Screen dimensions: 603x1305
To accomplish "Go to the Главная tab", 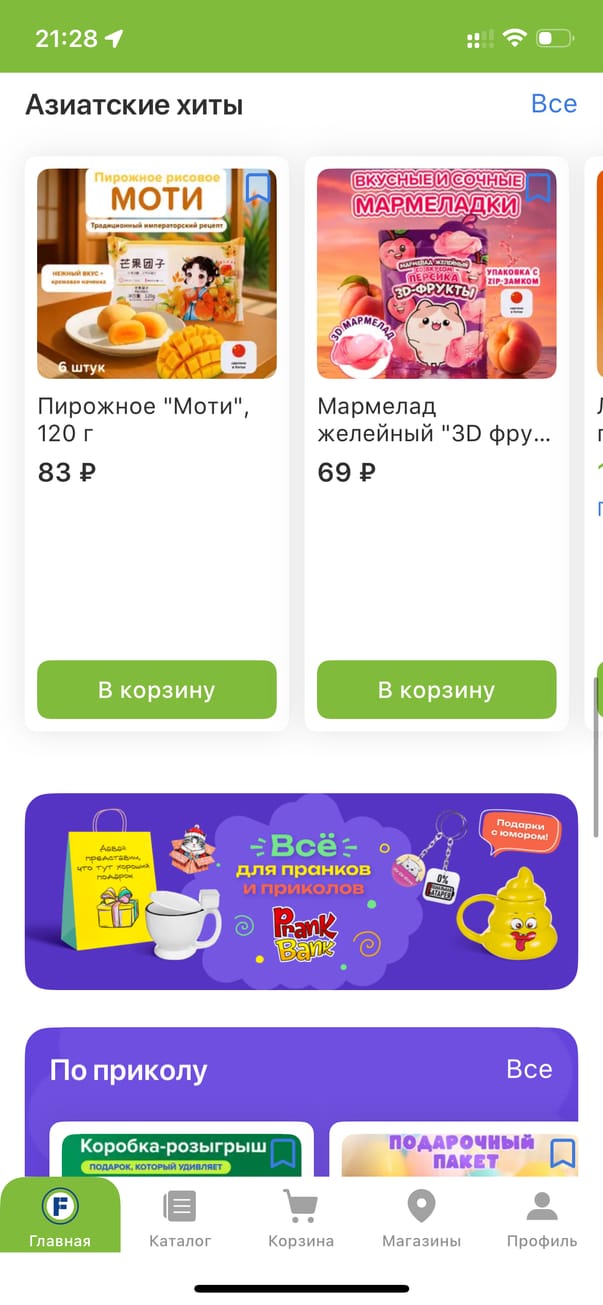I will [x=60, y=1218].
